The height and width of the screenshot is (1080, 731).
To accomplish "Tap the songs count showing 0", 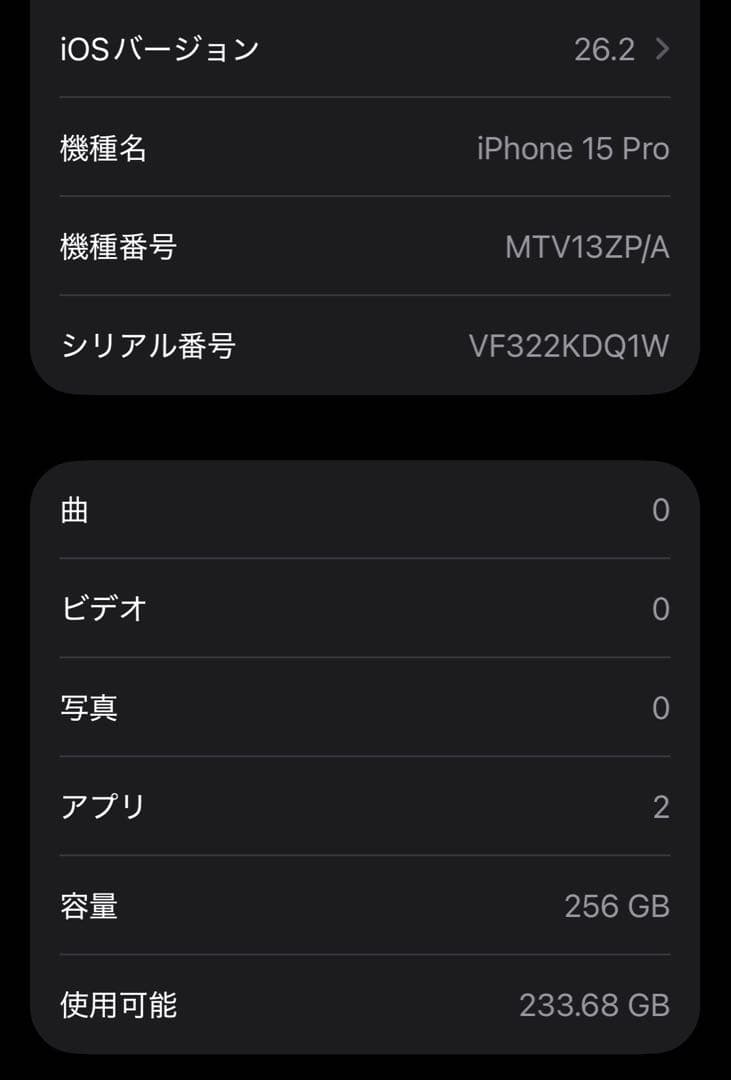I will 662,510.
